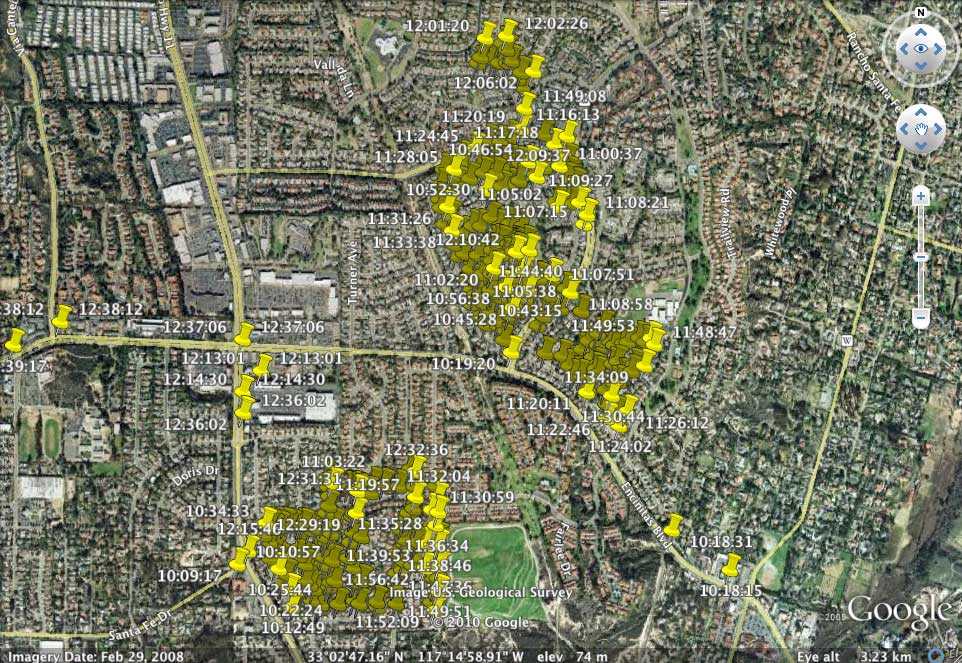Select the 12:38:12 pushpin
Viewport: 962px width, 663px height.
(63, 317)
